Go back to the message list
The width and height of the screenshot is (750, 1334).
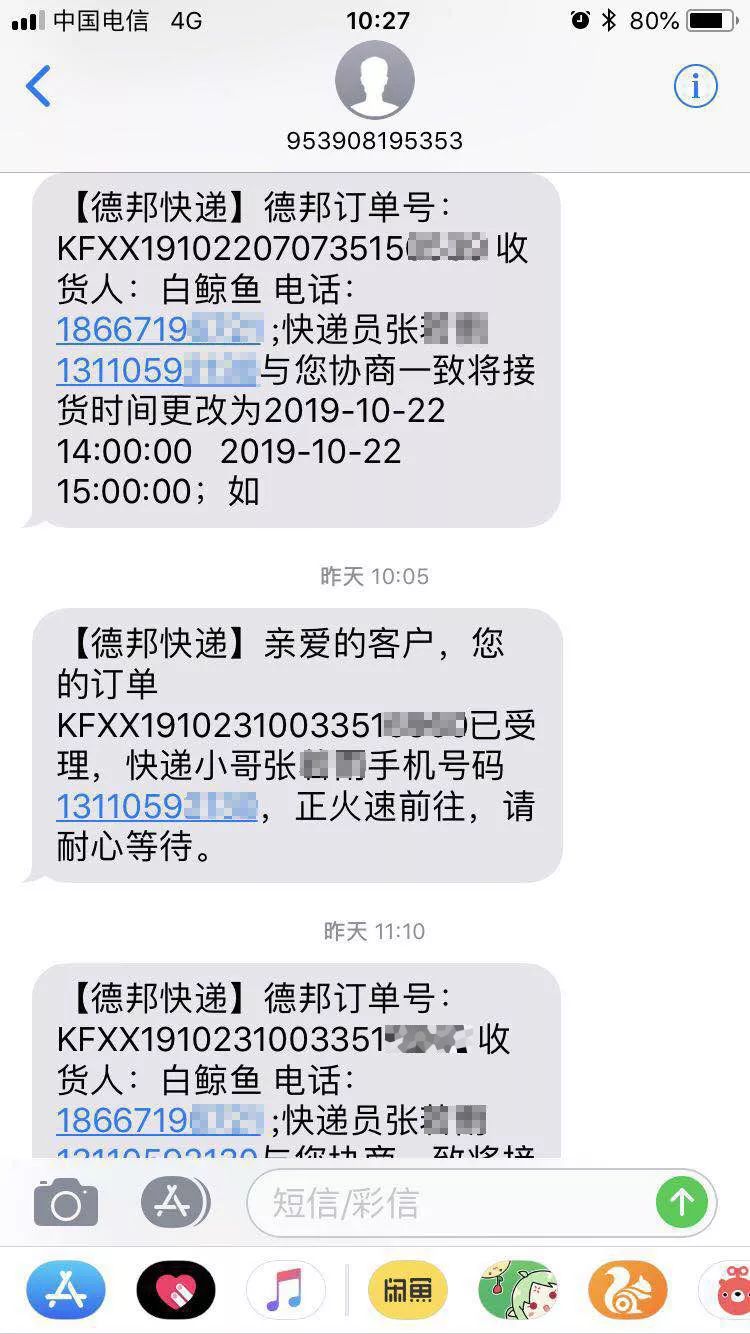tap(39, 87)
